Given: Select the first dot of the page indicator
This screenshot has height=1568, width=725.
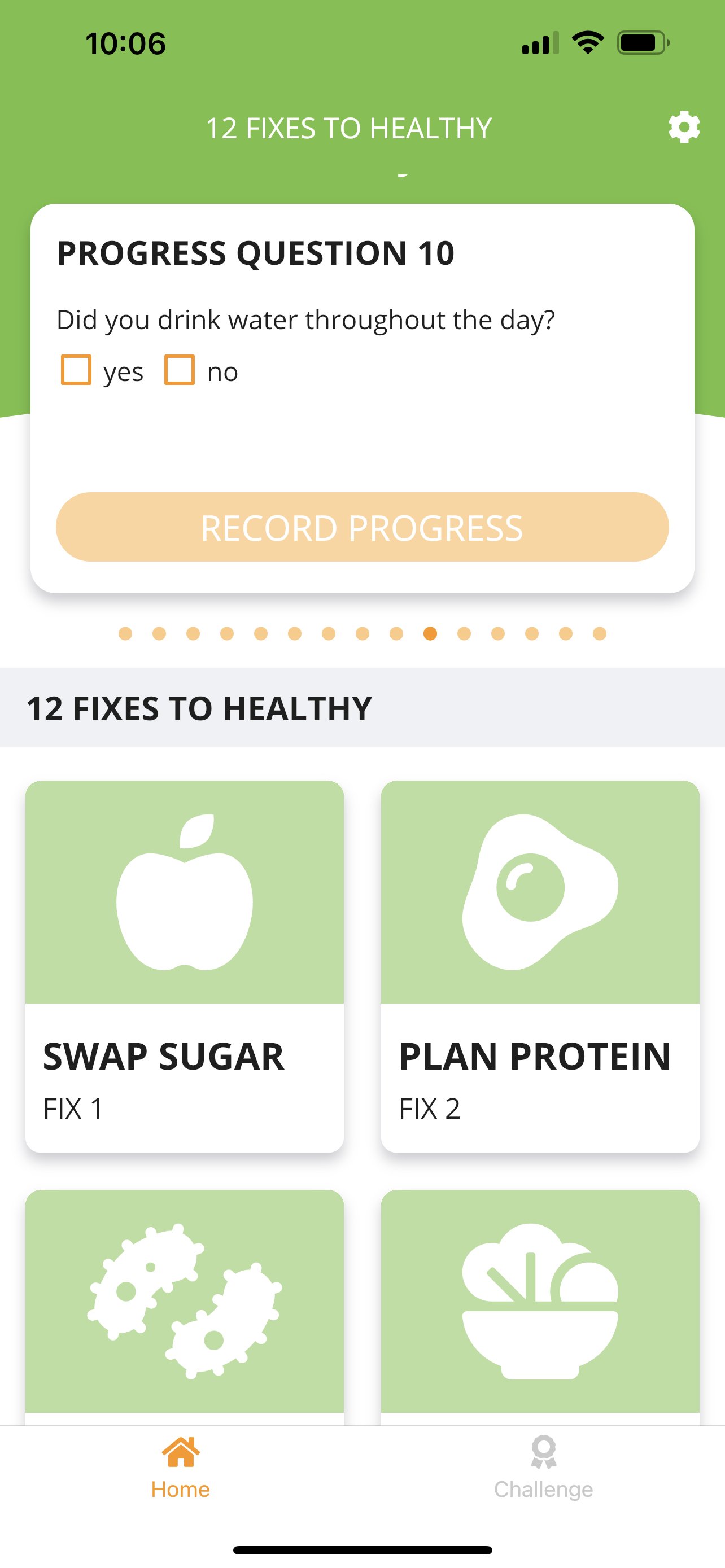Looking at the screenshot, I should [125, 634].
